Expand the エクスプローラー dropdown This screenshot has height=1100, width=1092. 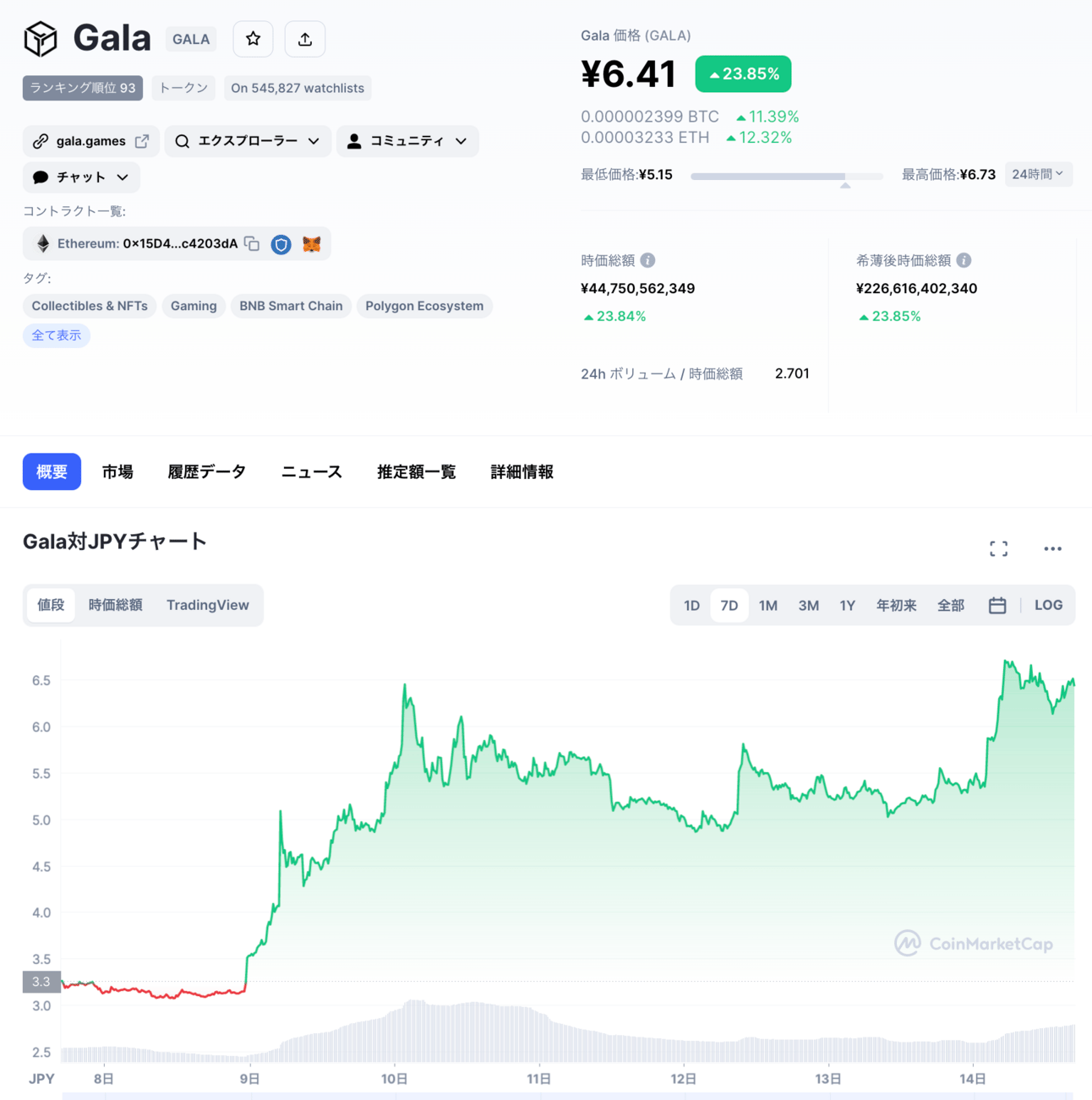[x=248, y=141]
